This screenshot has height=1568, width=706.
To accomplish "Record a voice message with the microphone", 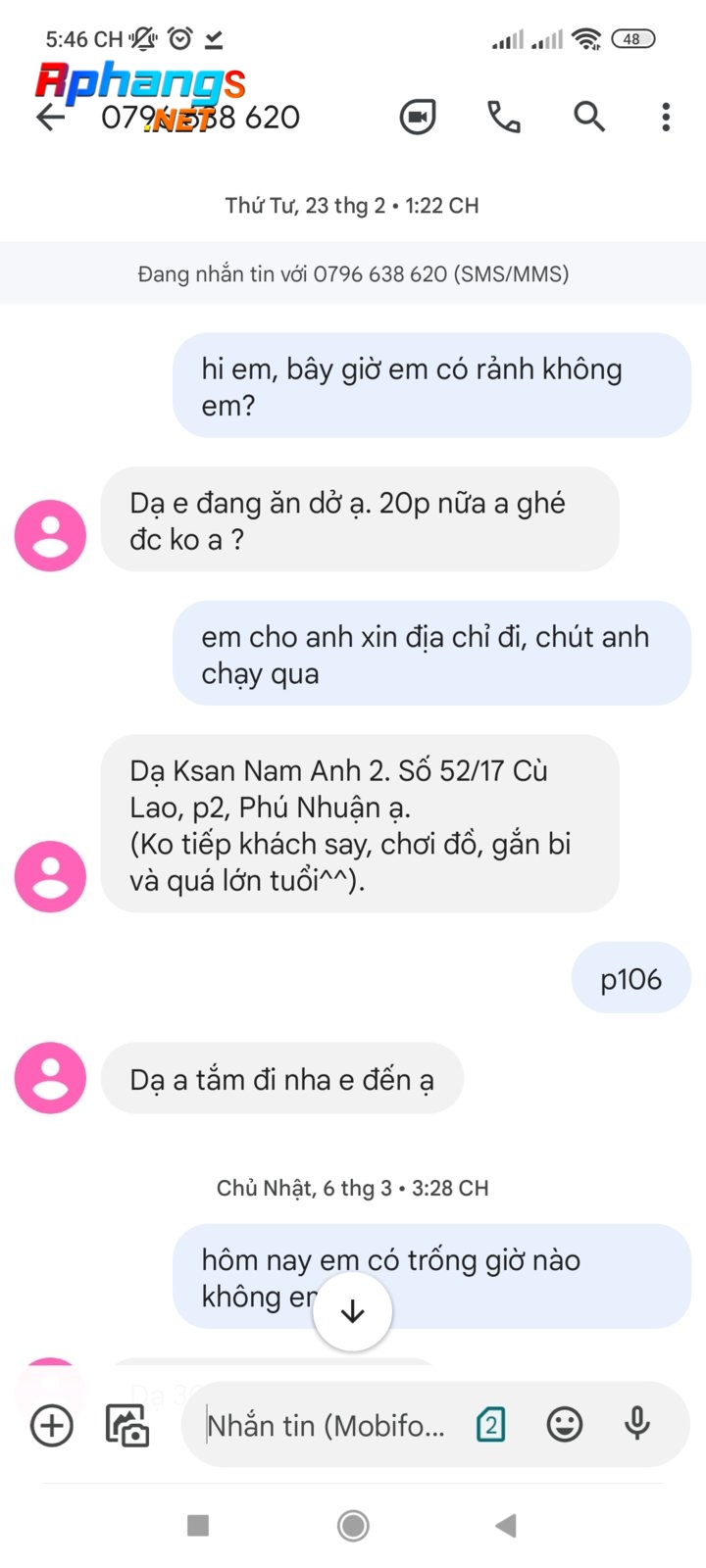I will click(637, 1425).
